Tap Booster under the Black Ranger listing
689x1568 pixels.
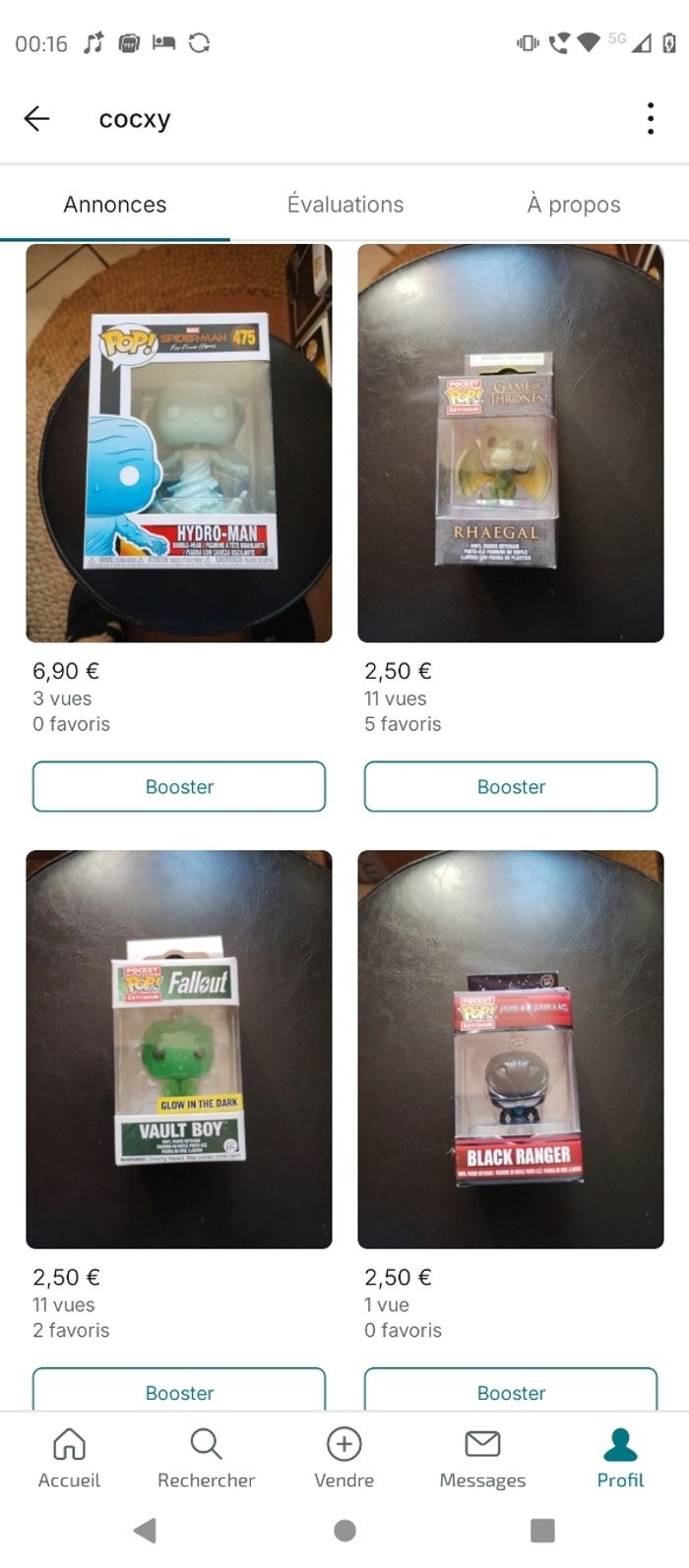pyautogui.click(x=511, y=1391)
